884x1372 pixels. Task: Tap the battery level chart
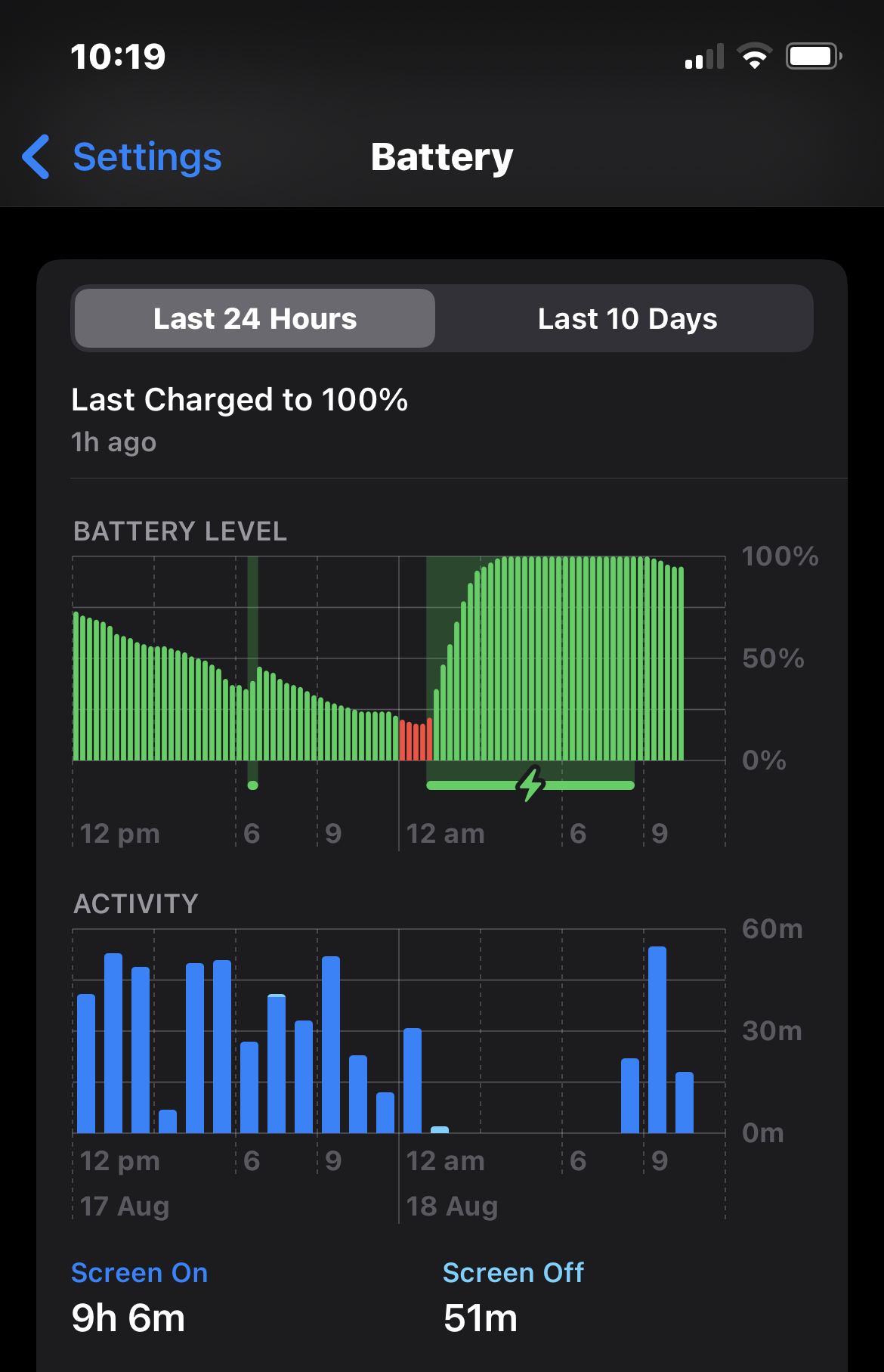(x=399, y=665)
